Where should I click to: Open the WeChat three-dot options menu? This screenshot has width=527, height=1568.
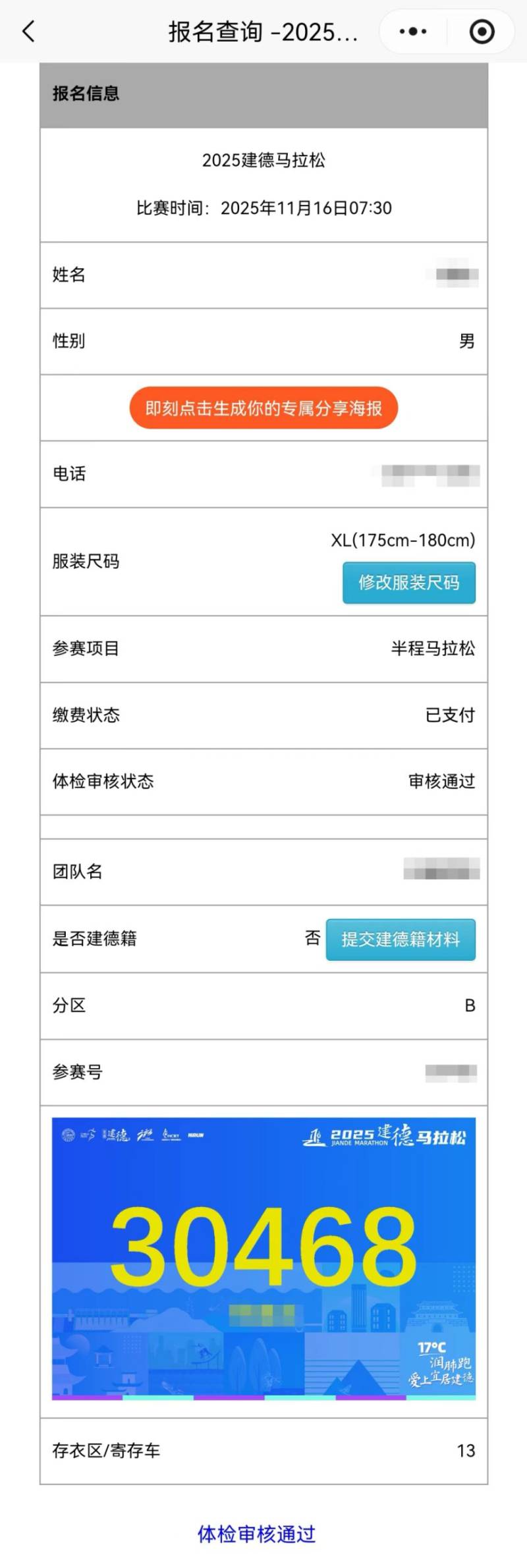click(x=412, y=31)
